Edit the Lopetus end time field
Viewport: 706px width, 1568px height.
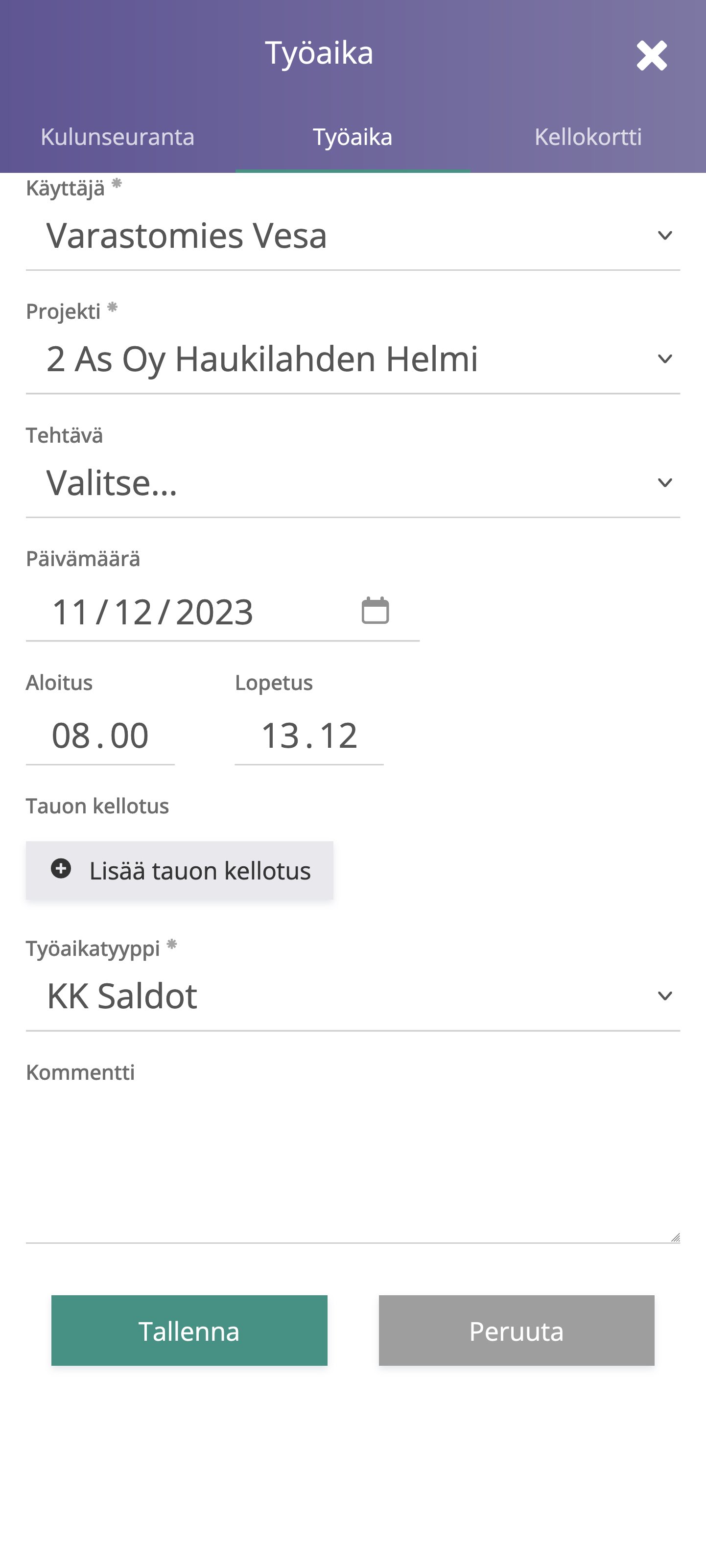tap(309, 736)
